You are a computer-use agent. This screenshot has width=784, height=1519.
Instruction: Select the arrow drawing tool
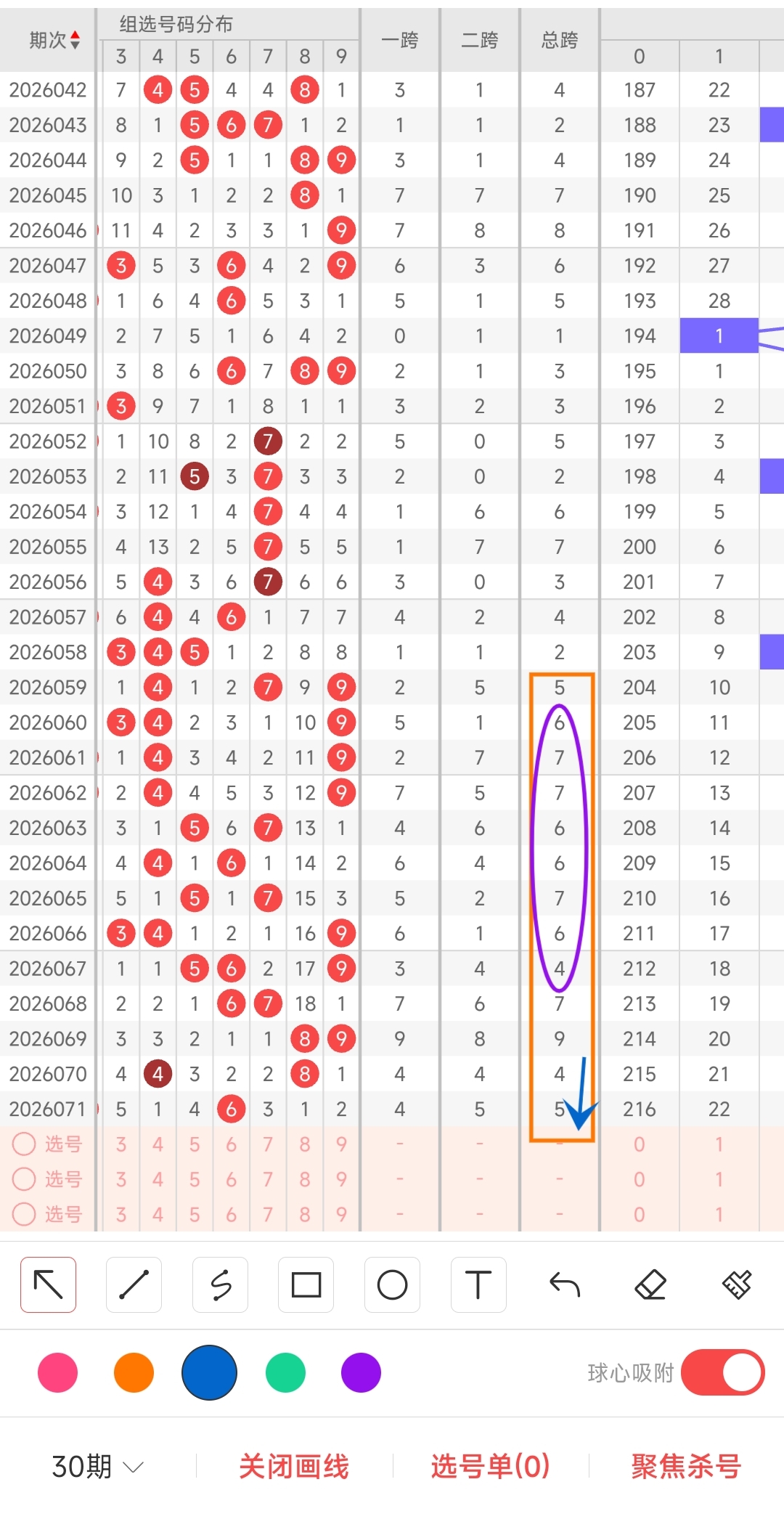(x=48, y=1284)
